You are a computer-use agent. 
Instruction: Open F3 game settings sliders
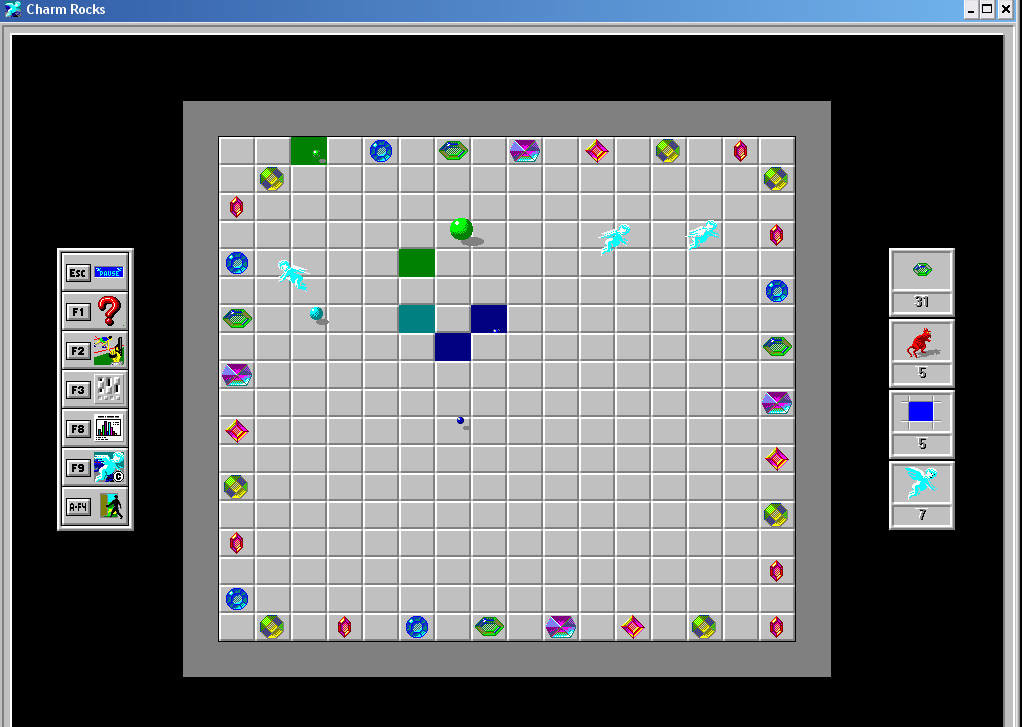tap(95, 389)
